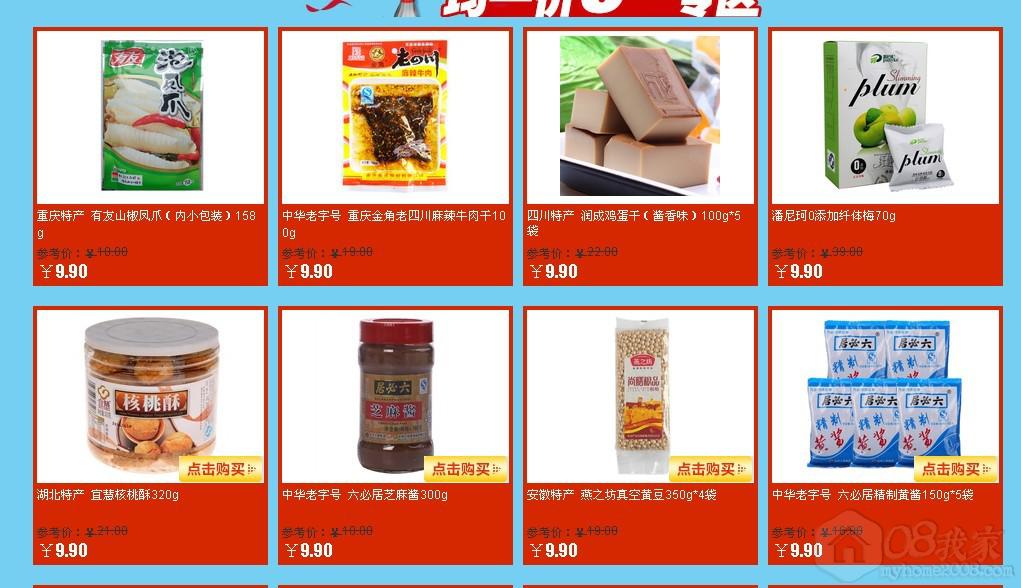Open the 润成鸡蛋干 product card
1021x588 pixels.
coord(639,117)
